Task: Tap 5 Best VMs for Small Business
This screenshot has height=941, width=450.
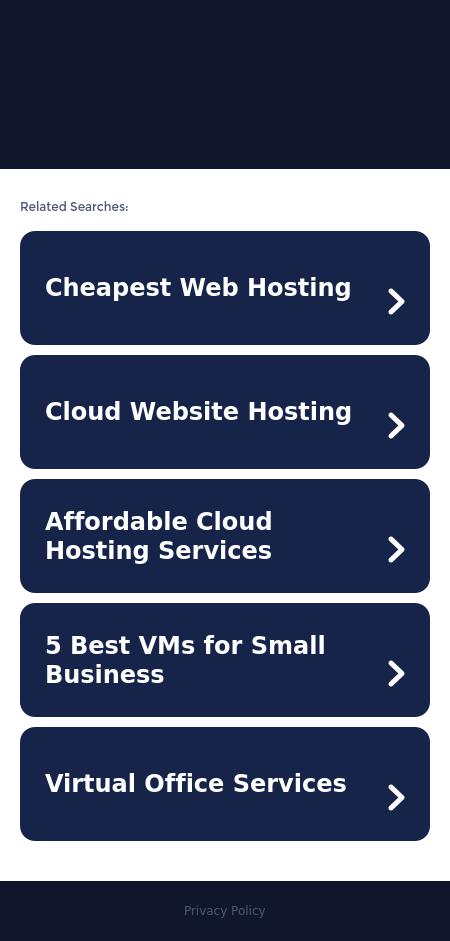Action: coord(225,660)
